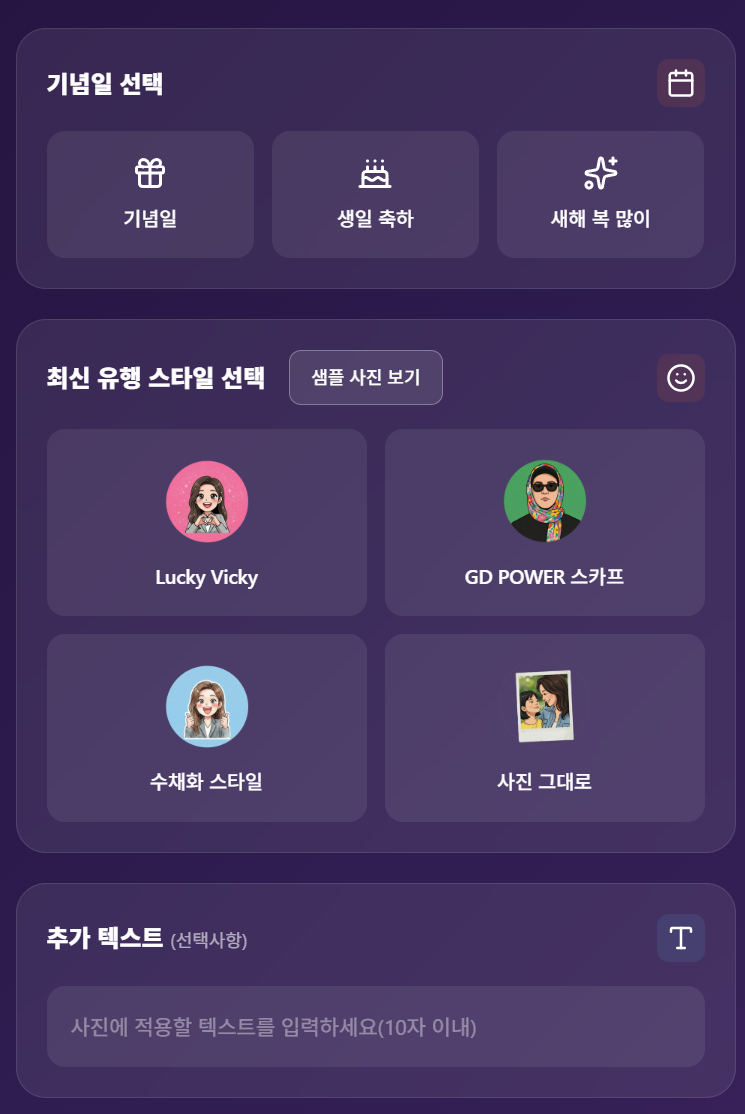Screen dimensions: 745x1114
Task: Click the T text icon next to 추가 텍스트
Action: 681,938
